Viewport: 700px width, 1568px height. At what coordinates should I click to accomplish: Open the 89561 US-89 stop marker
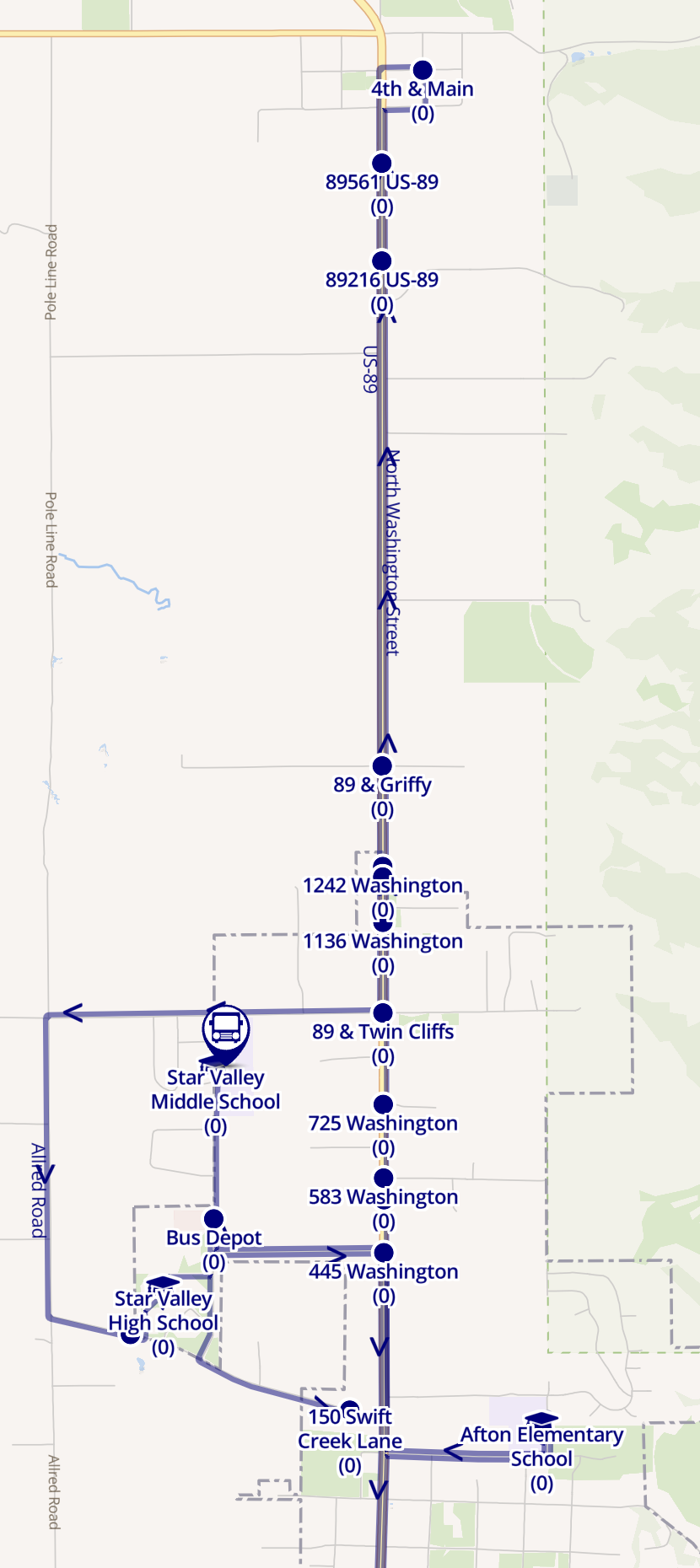click(382, 163)
